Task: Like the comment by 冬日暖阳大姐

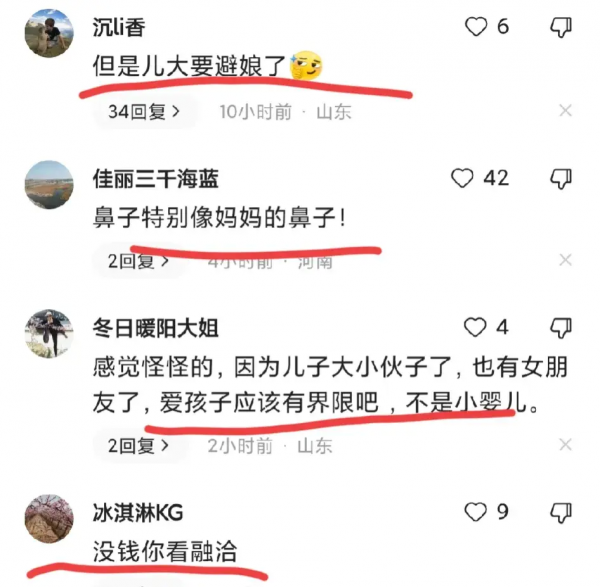Action: click(476, 327)
